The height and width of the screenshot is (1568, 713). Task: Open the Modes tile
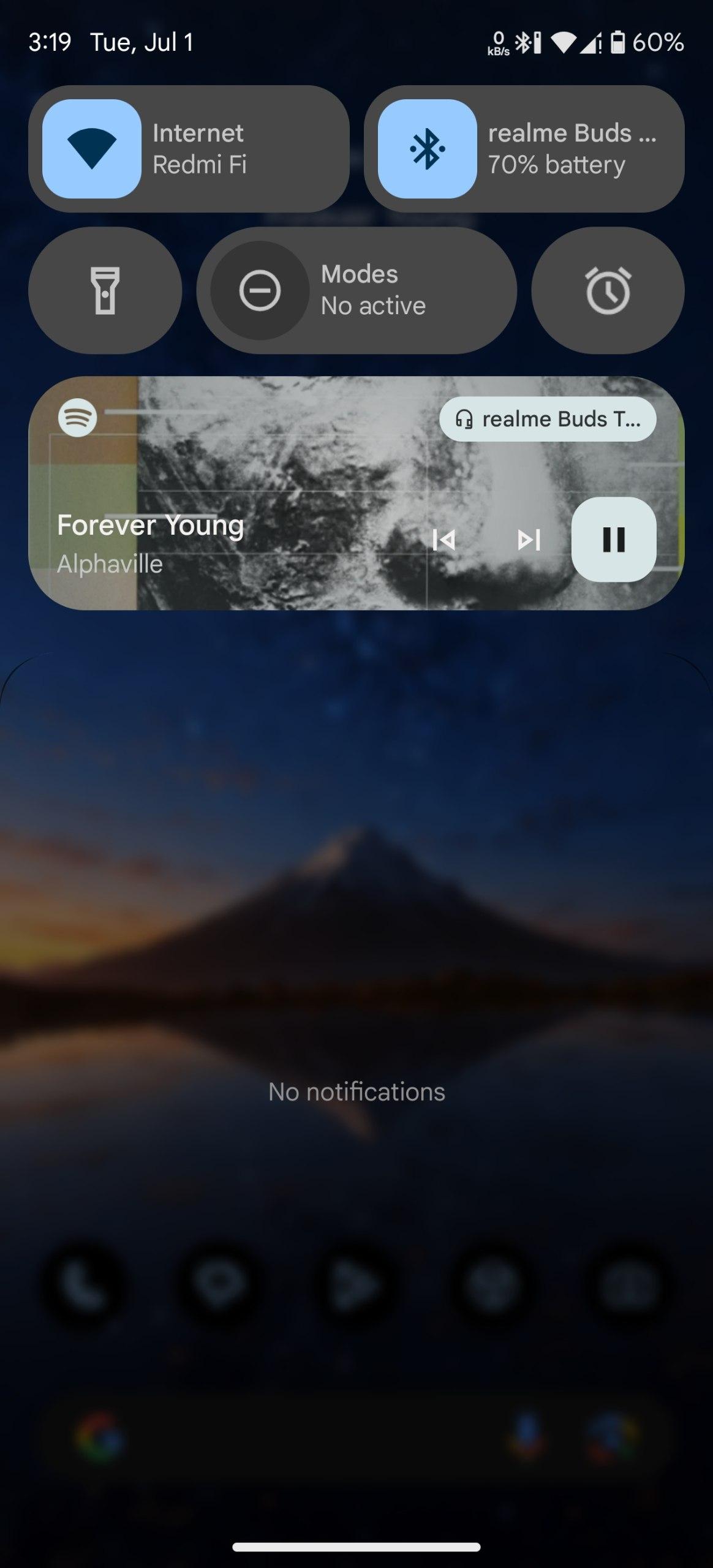[356, 290]
